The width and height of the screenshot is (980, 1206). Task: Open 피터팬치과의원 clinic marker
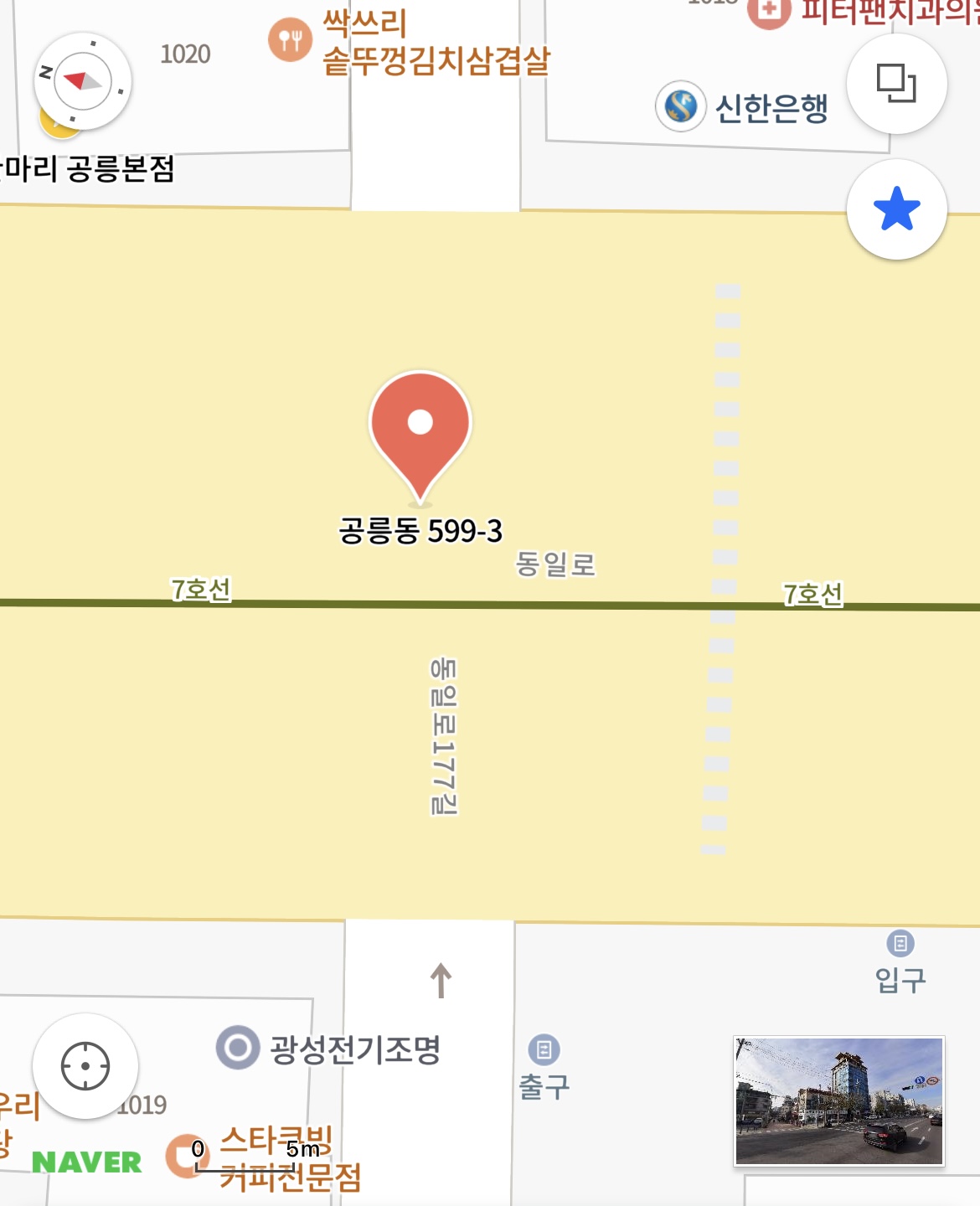coord(768,12)
